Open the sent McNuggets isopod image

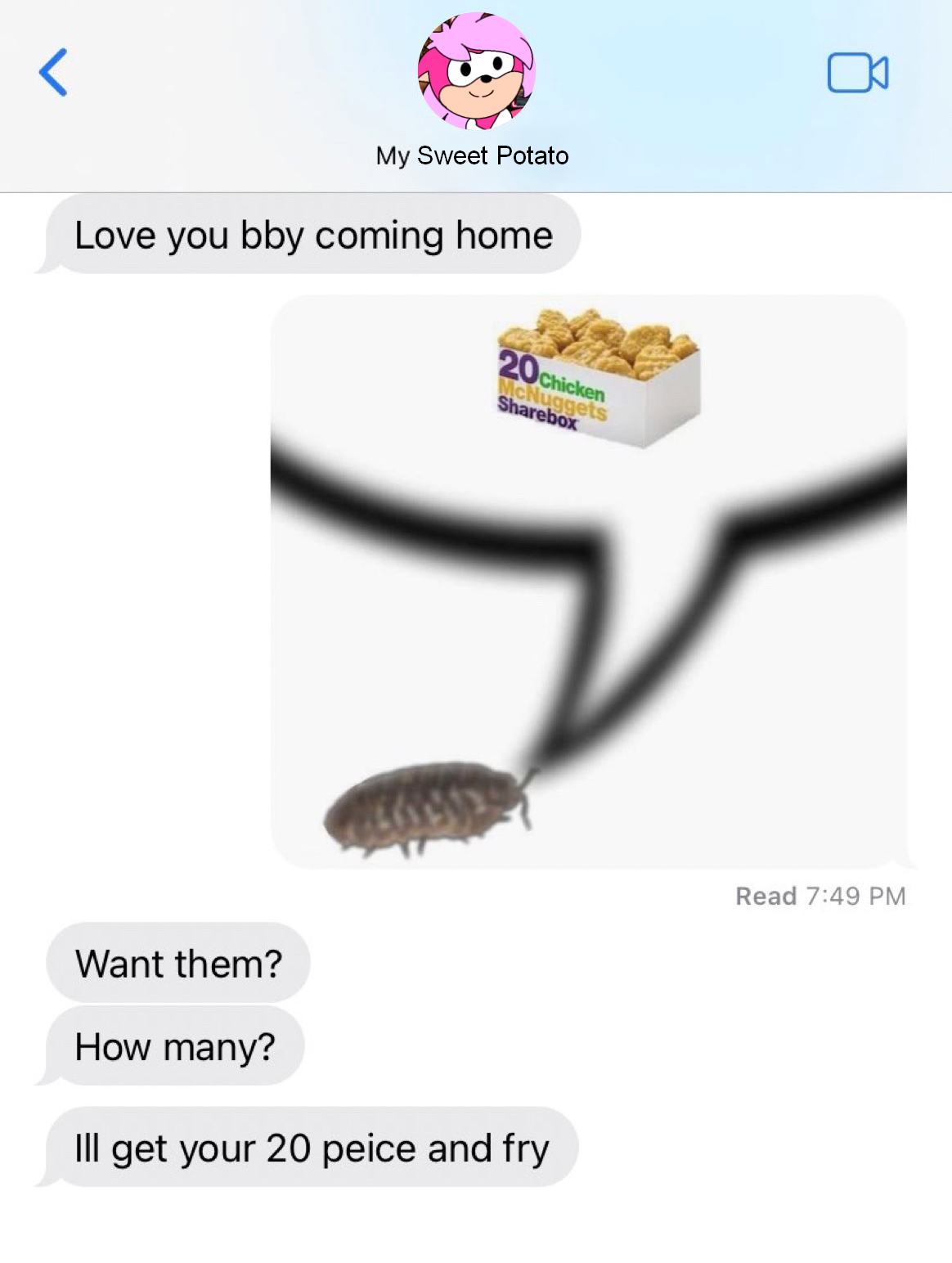(x=589, y=582)
